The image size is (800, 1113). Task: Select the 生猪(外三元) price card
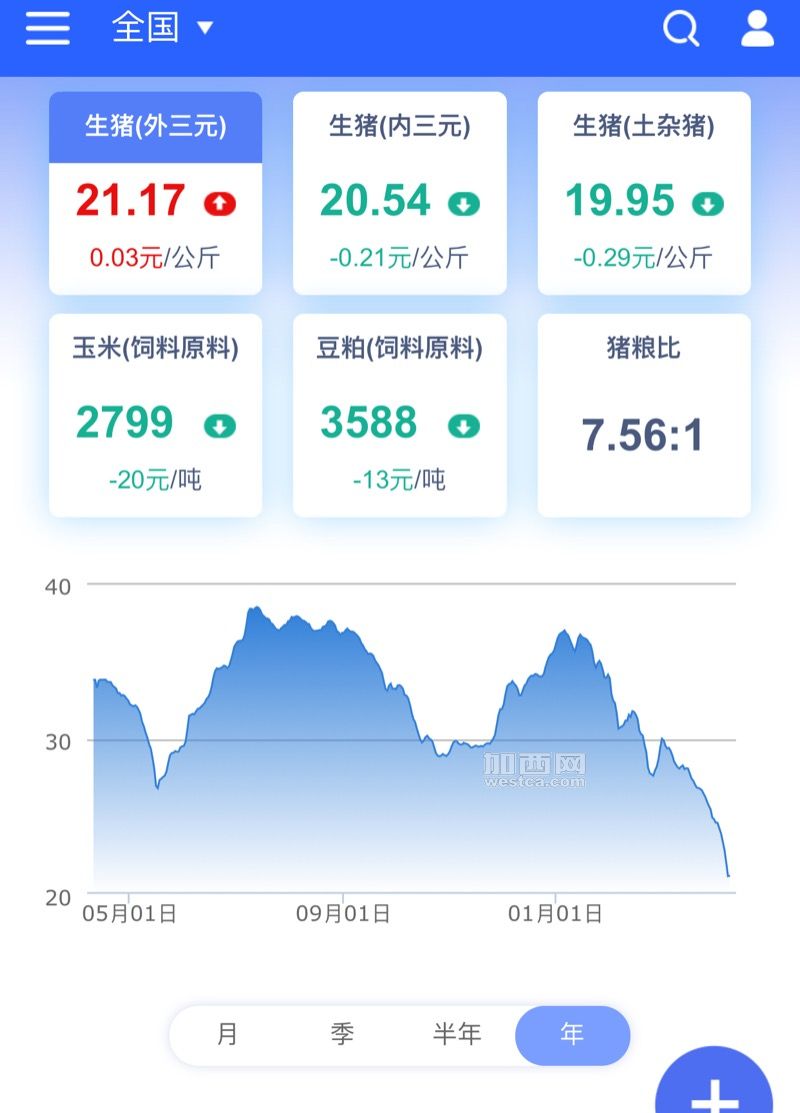[x=155, y=193]
